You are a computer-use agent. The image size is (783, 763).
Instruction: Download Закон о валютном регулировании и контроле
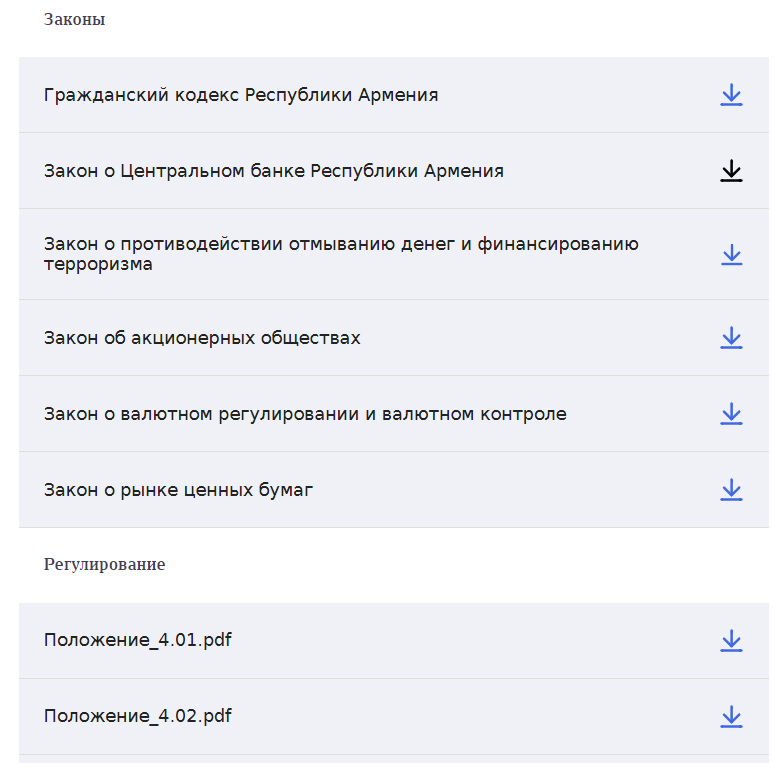click(x=731, y=414)
